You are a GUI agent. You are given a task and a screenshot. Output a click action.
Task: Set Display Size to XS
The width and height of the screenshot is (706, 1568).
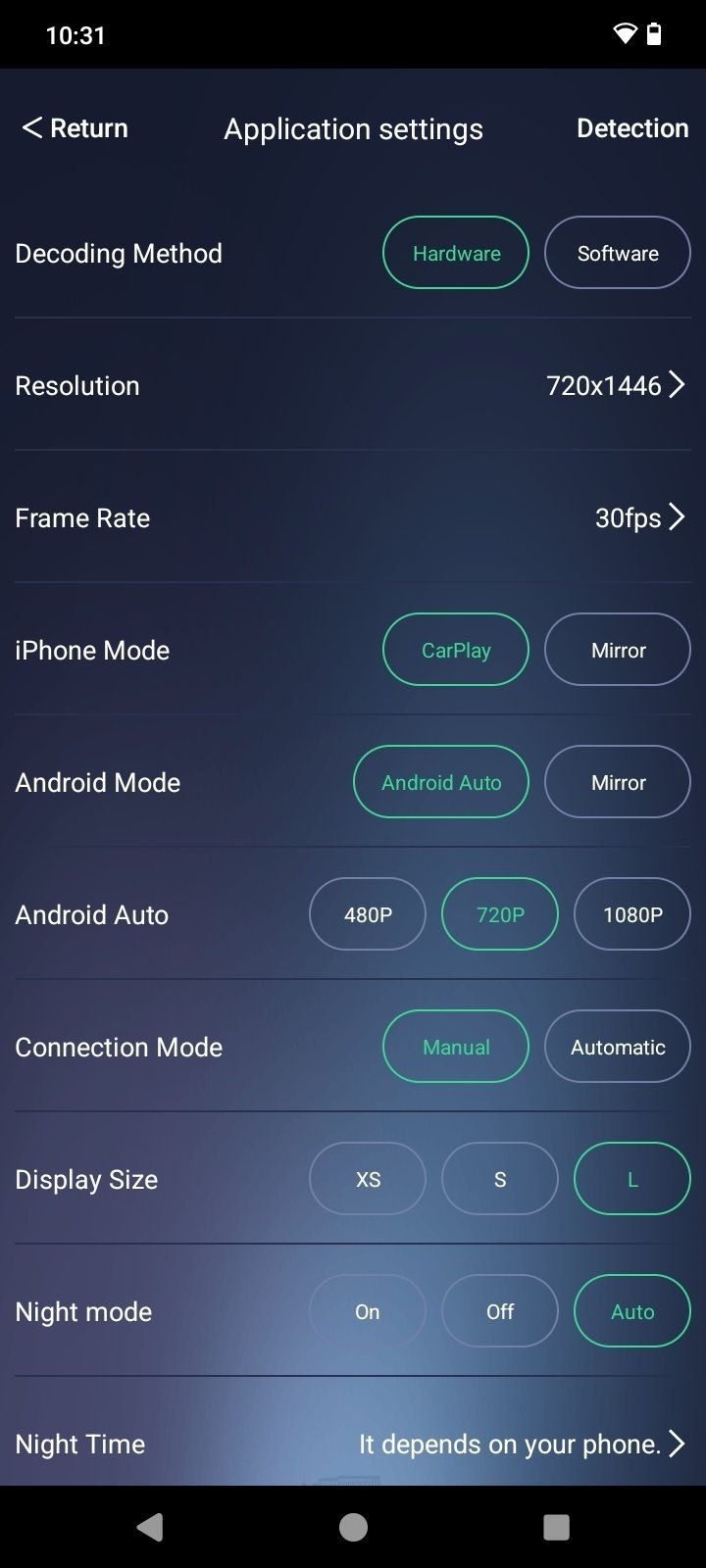[368, 1179]
